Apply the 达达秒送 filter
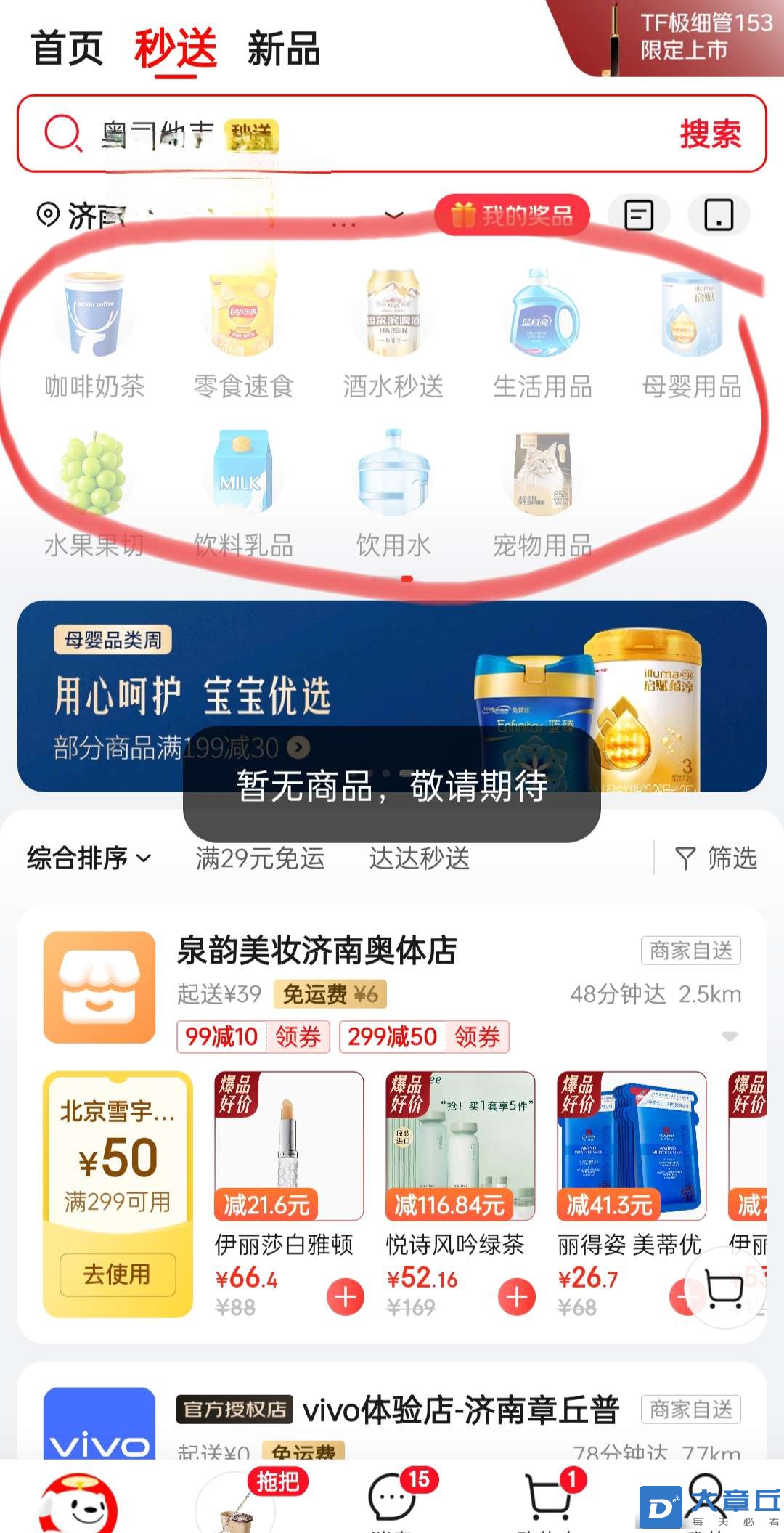Image resolution: width=784 pixels, height=1533 pixels. pyautogui.click(x=419, y=858)
